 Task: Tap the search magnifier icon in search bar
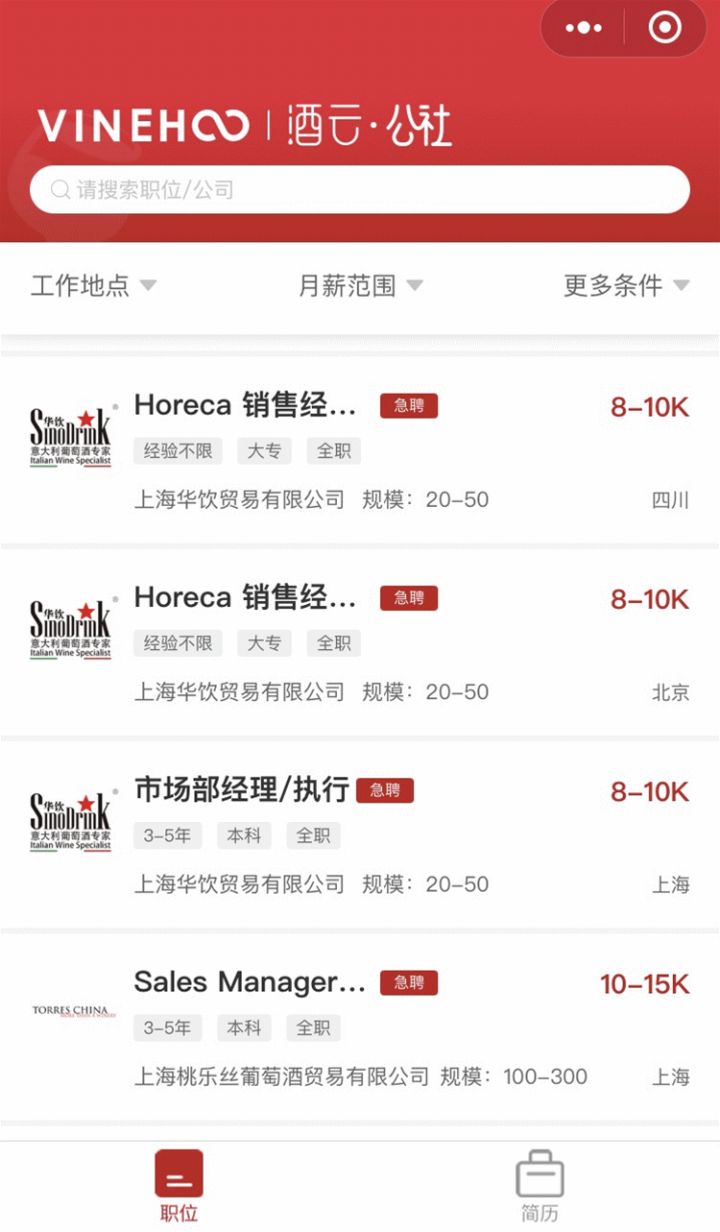(60, 189)
